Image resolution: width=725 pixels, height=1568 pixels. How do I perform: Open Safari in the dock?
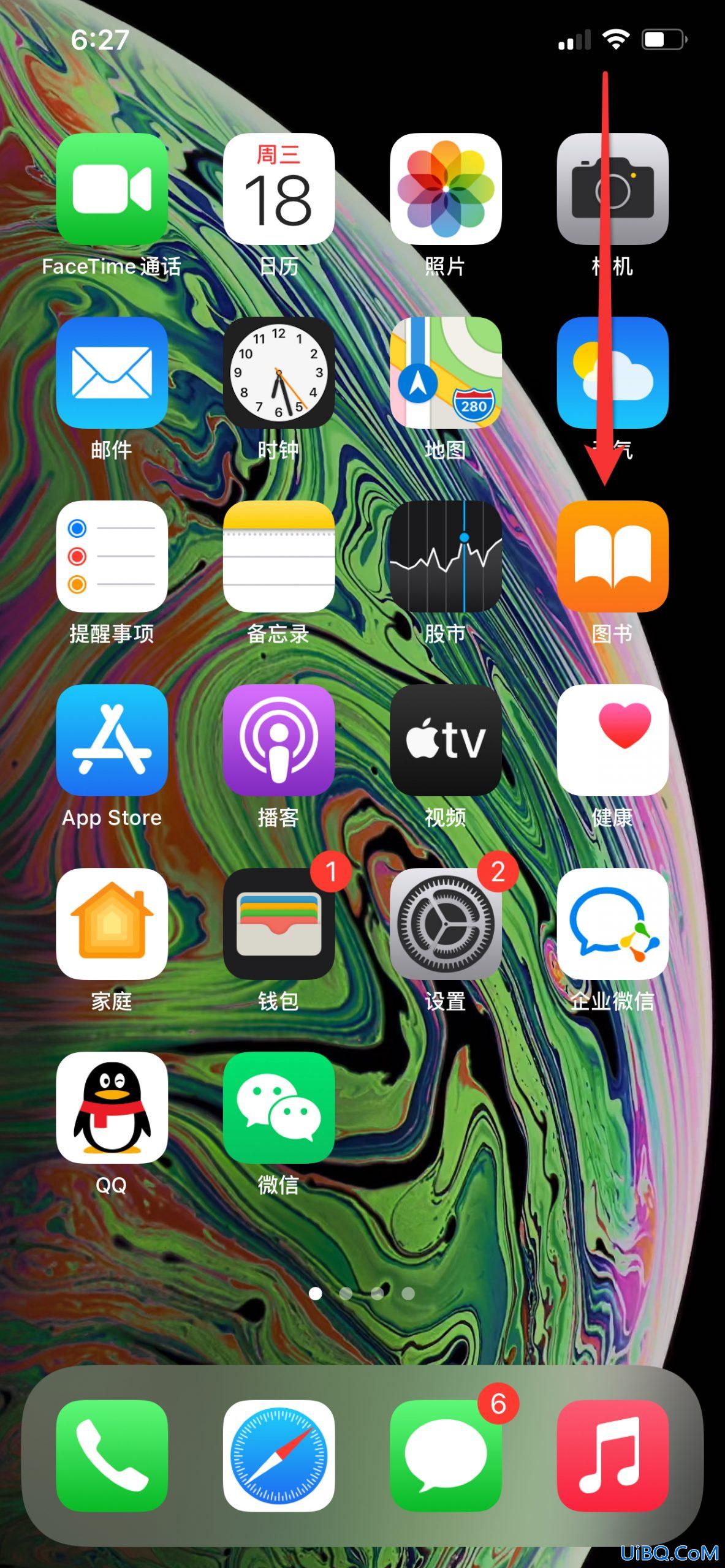279,1455
